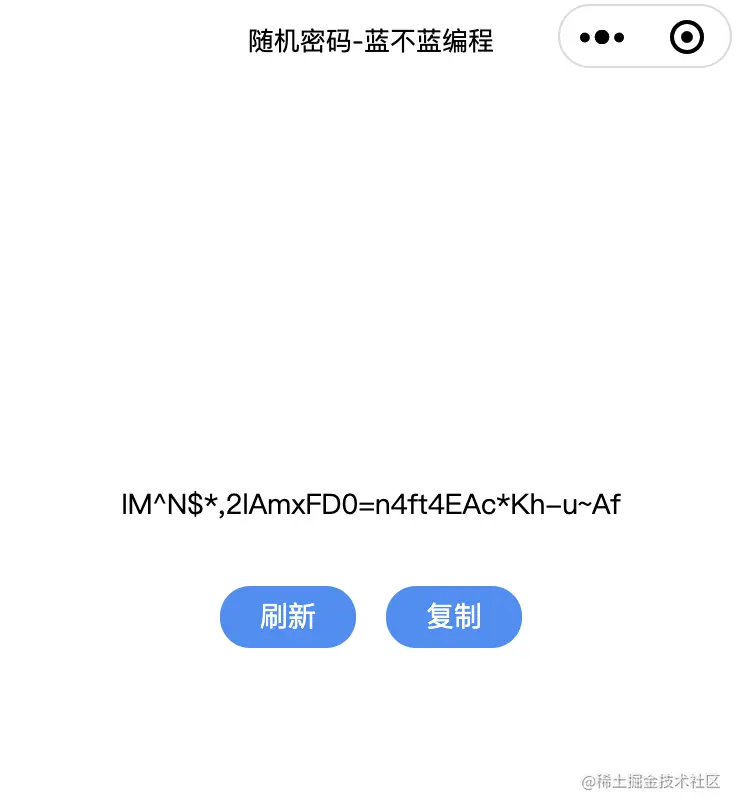The height and width of the screenshot is (812, 742).
Task: Open the mini program more-options menu
Action: (x=602, y=38)
